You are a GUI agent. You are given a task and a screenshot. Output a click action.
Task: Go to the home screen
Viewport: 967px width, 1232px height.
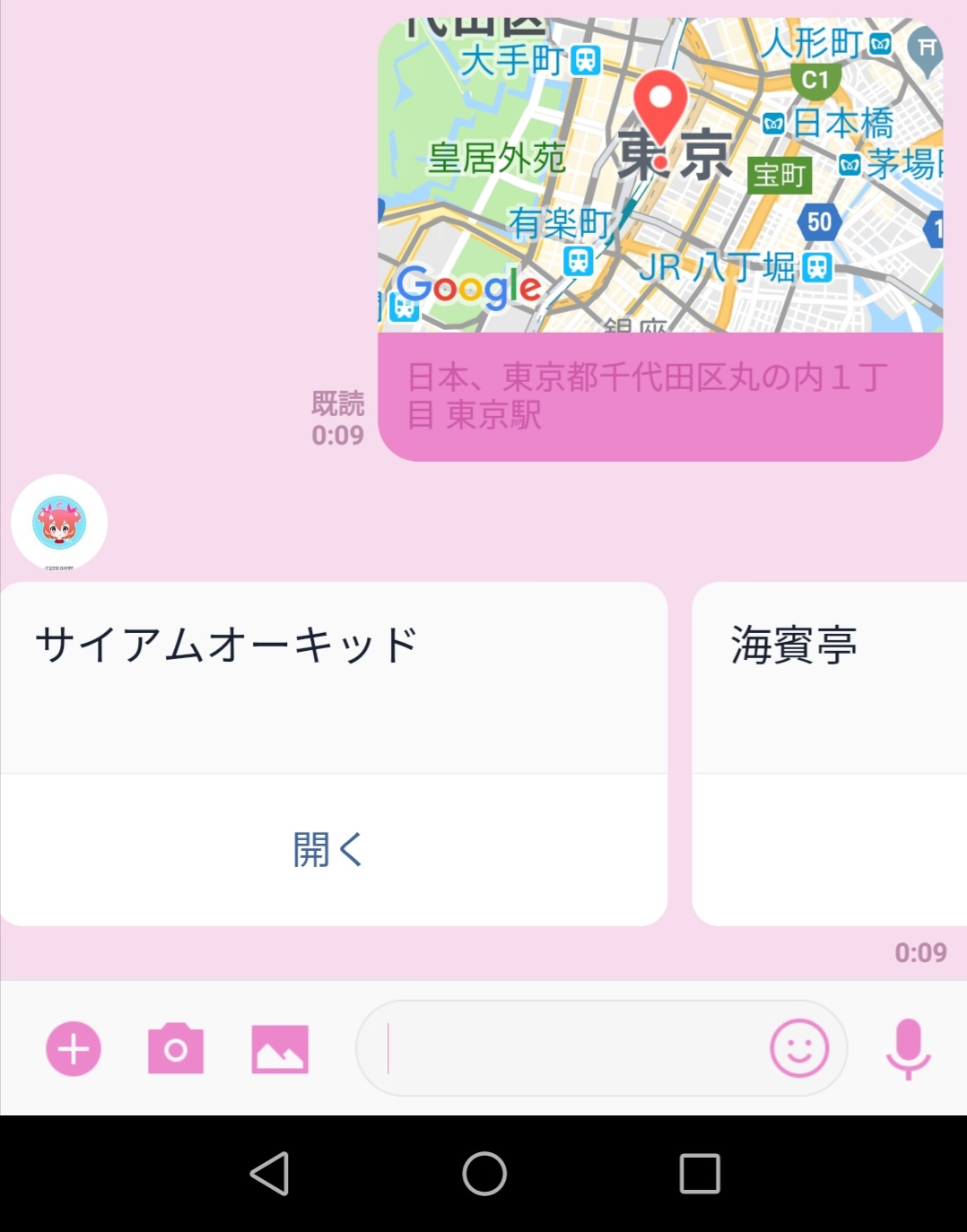[x=484, y=1174]
